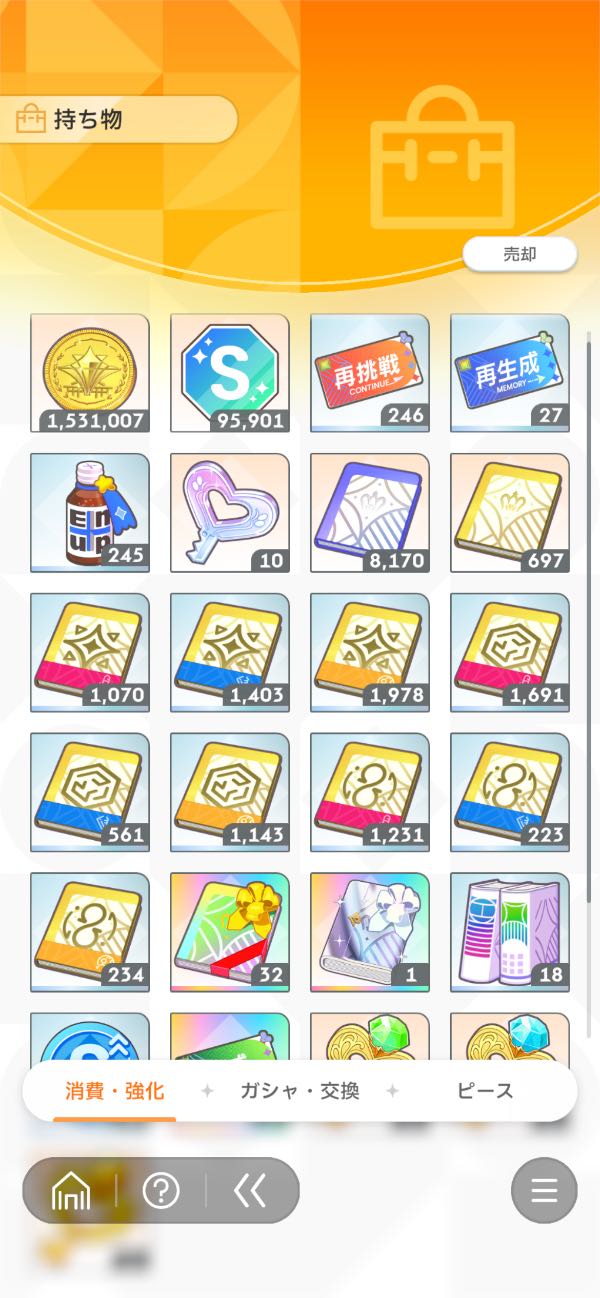Open the heart-shaped key item

pos(230,513)
